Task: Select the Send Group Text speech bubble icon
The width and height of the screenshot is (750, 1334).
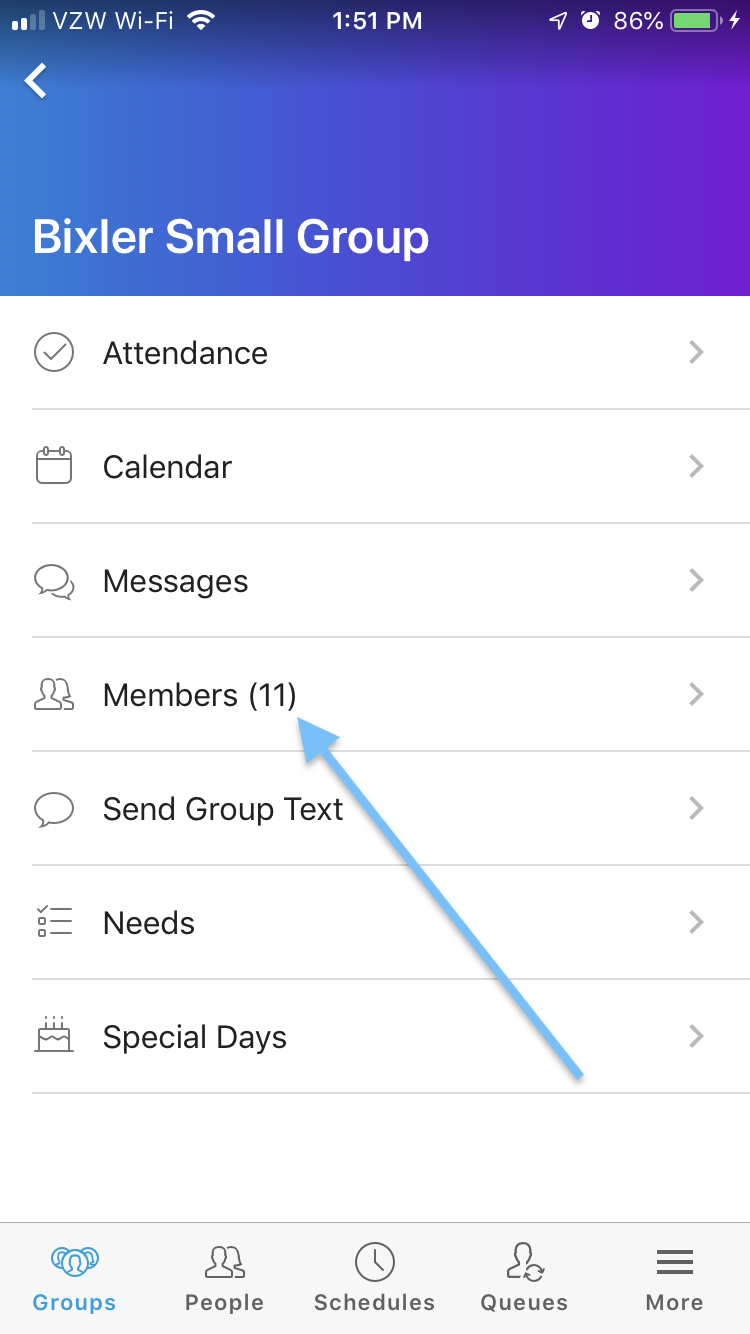Action: tap(54, 808)
